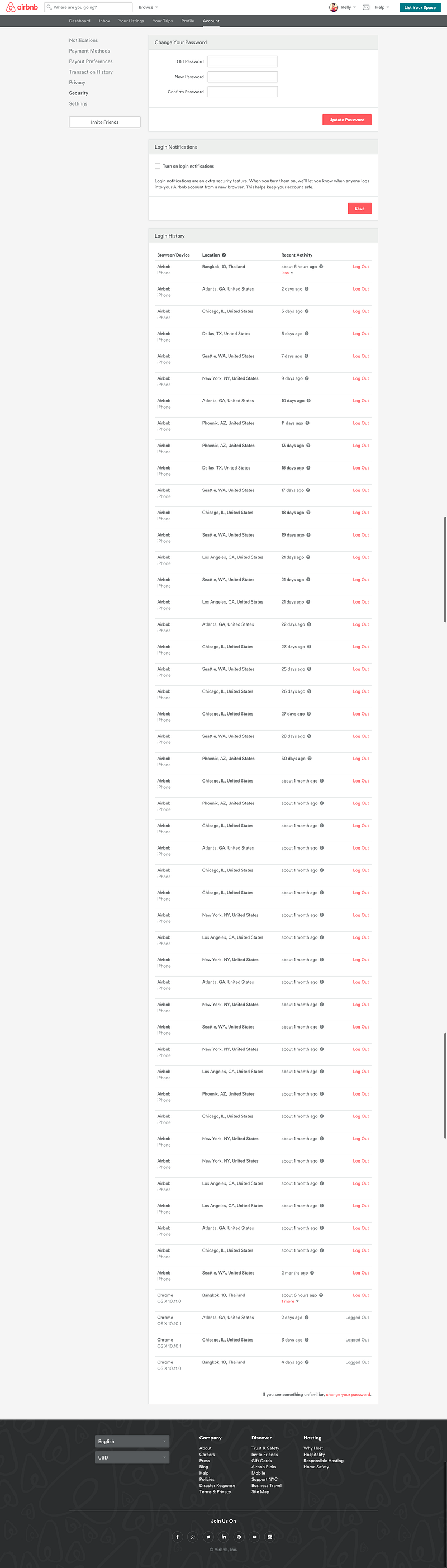The height and width of the screenshot is (1568, 447).
Task: Switch to the Dashboard tab
Action: [x=80, y=21]
